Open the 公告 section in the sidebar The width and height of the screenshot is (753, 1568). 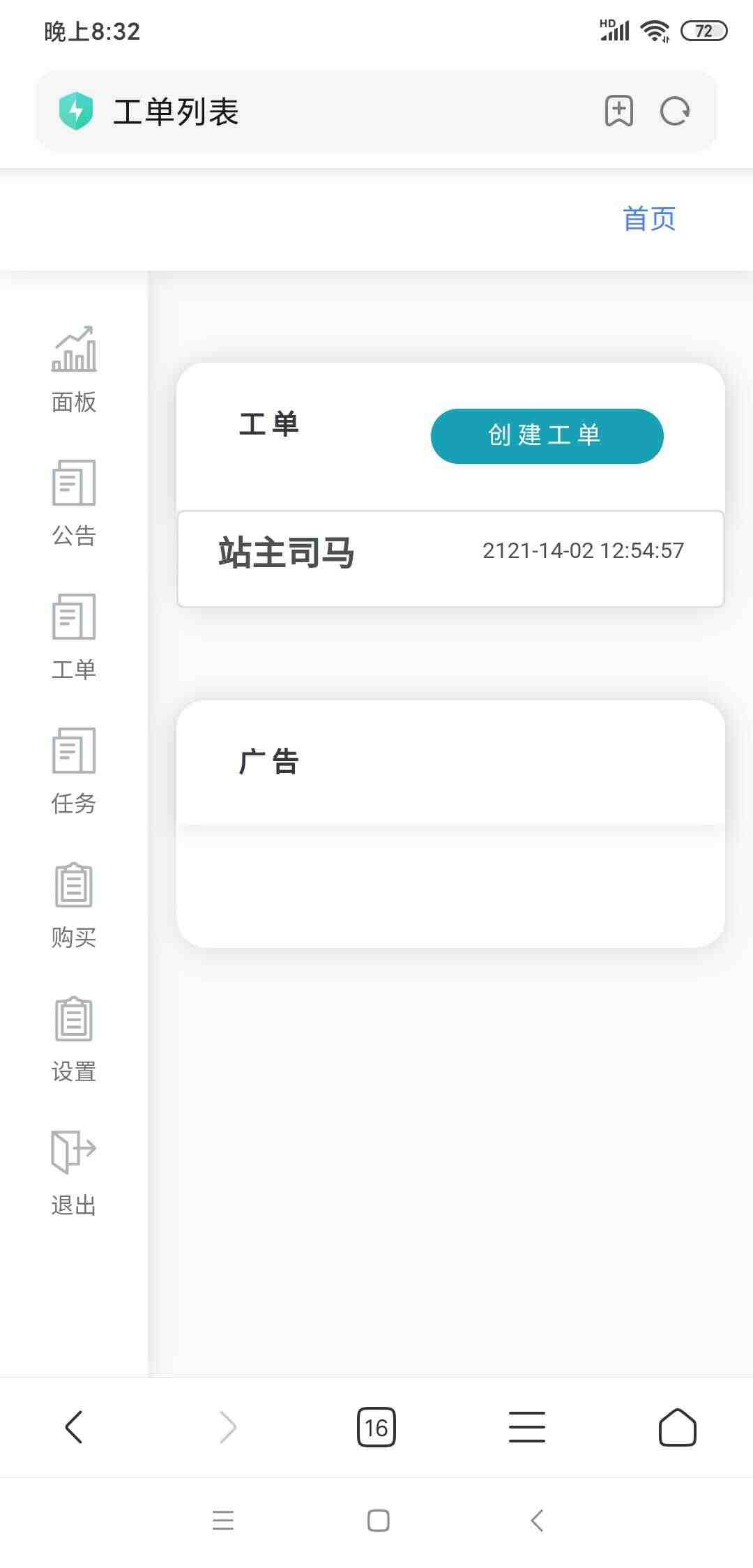(74, 504)
